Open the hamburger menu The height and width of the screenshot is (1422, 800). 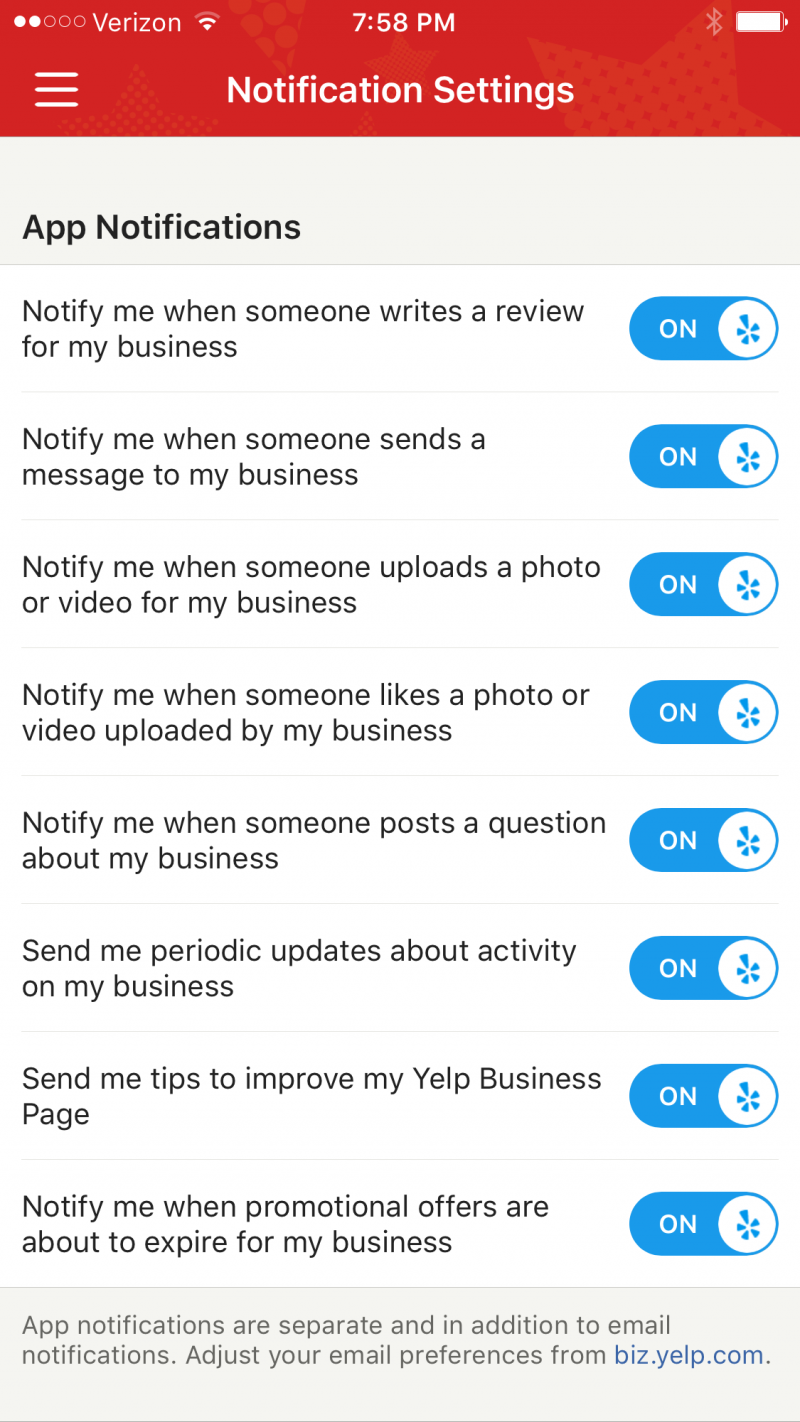57,90
